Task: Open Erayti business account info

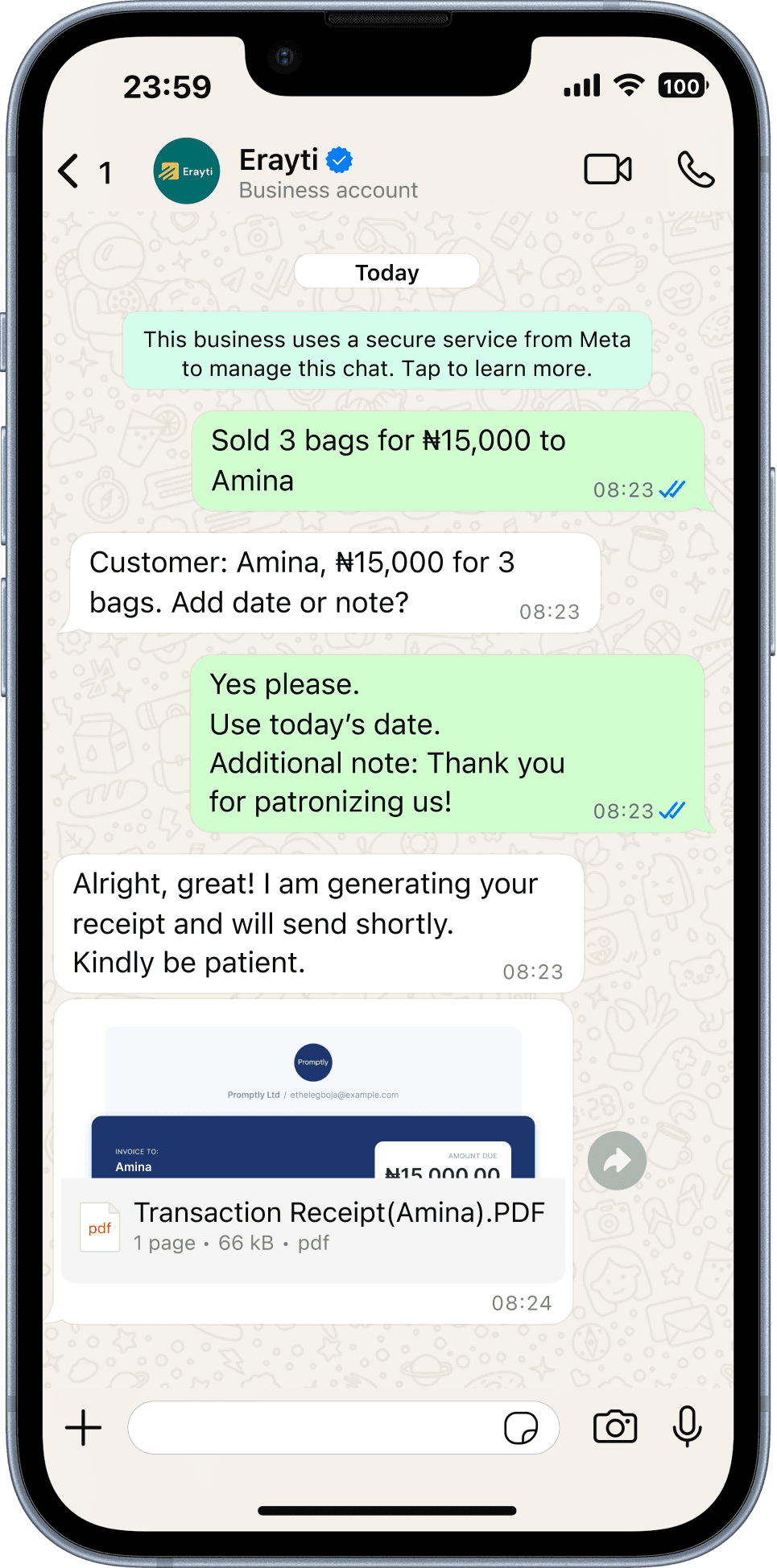Action: click(x=327, y=172)
